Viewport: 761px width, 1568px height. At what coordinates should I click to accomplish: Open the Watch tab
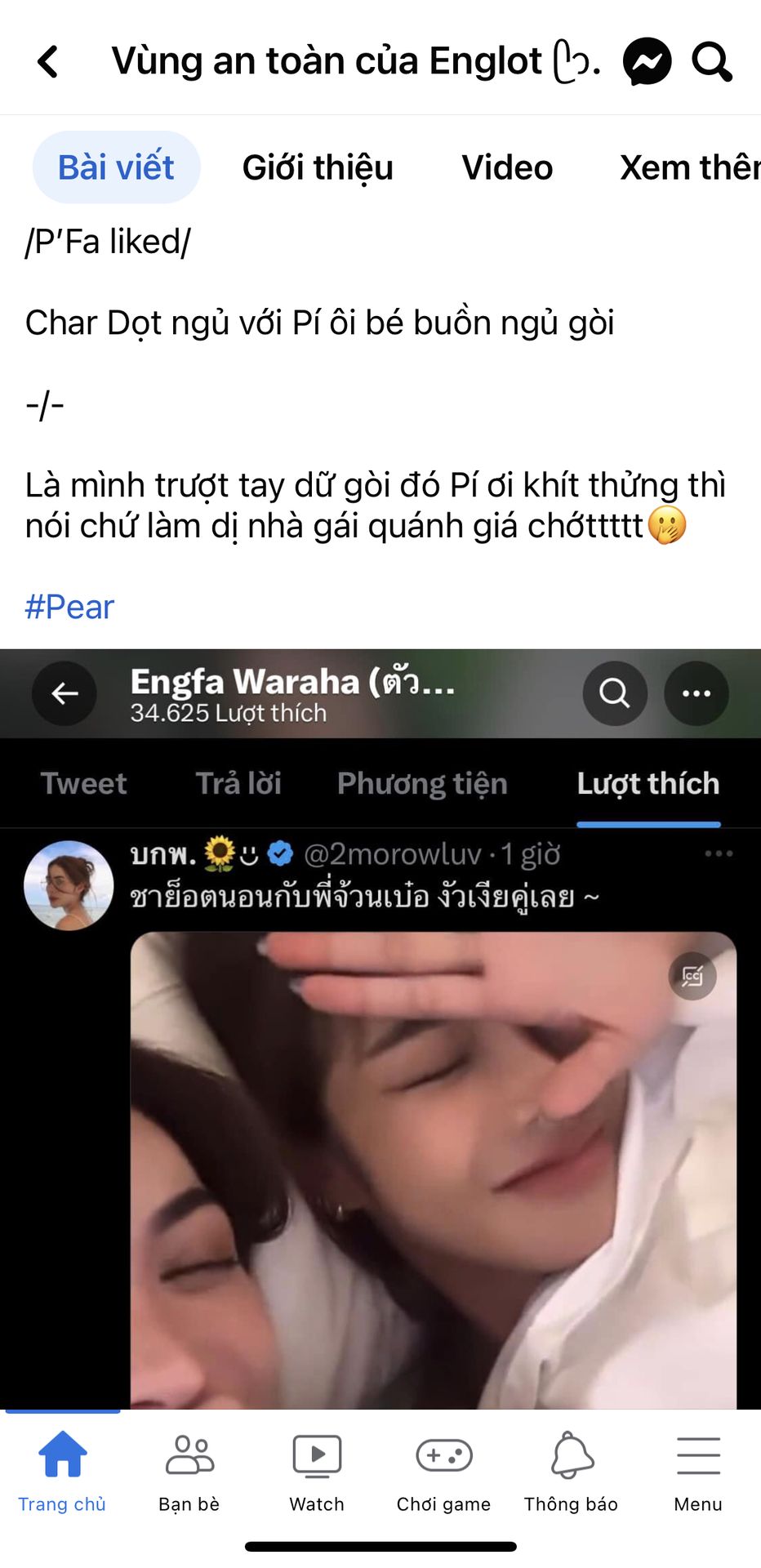click(317, 1472)
